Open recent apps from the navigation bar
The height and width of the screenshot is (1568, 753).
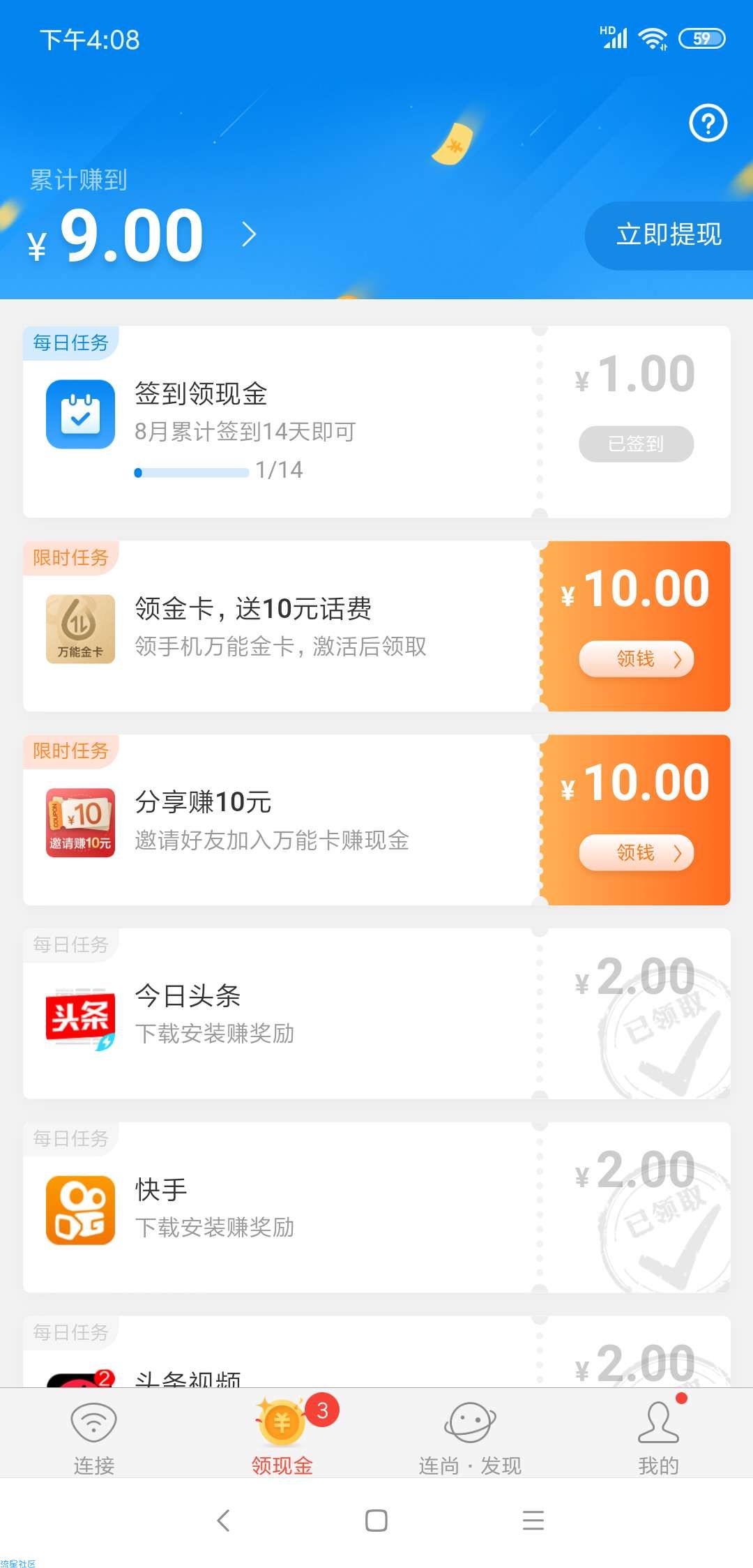pos(533,1521)
